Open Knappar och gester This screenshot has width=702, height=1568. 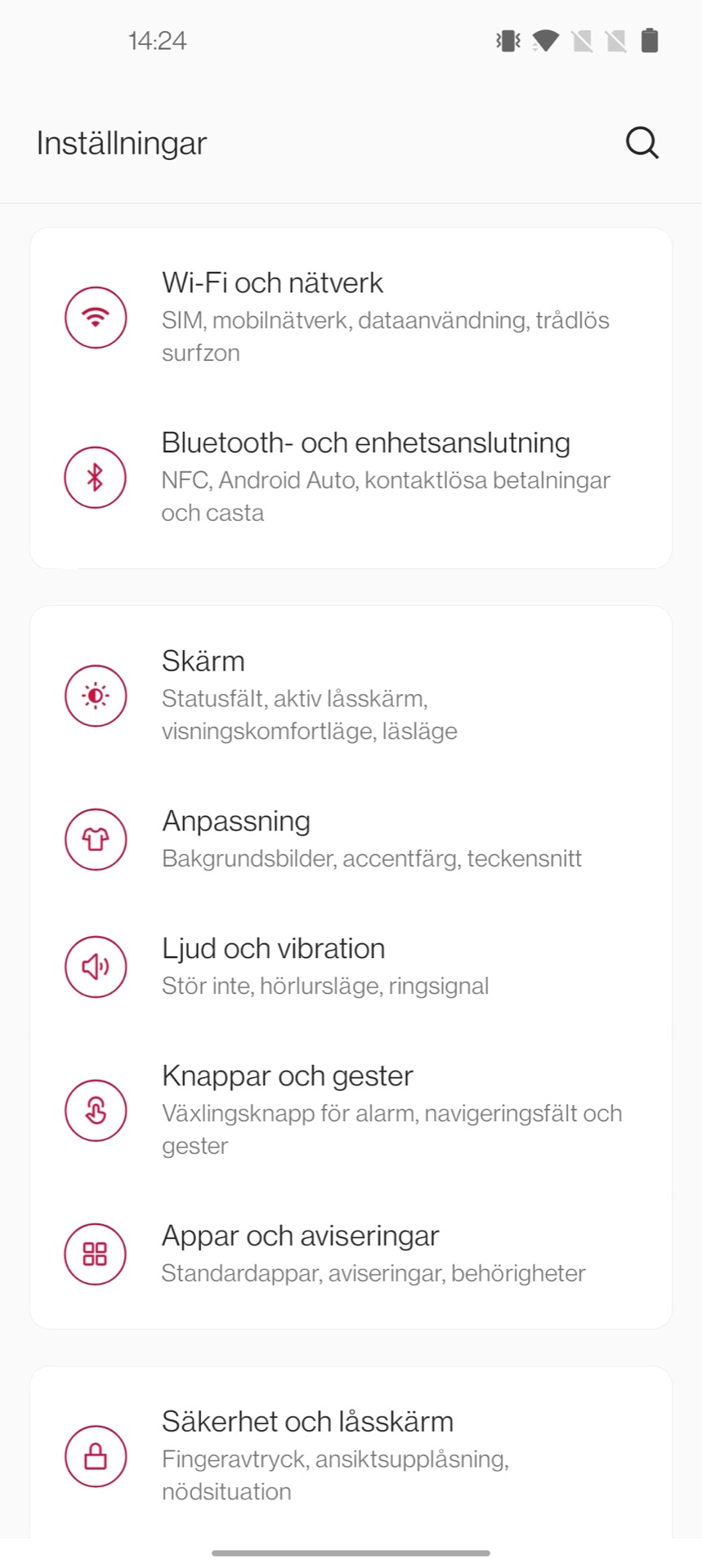(351, 1110)
